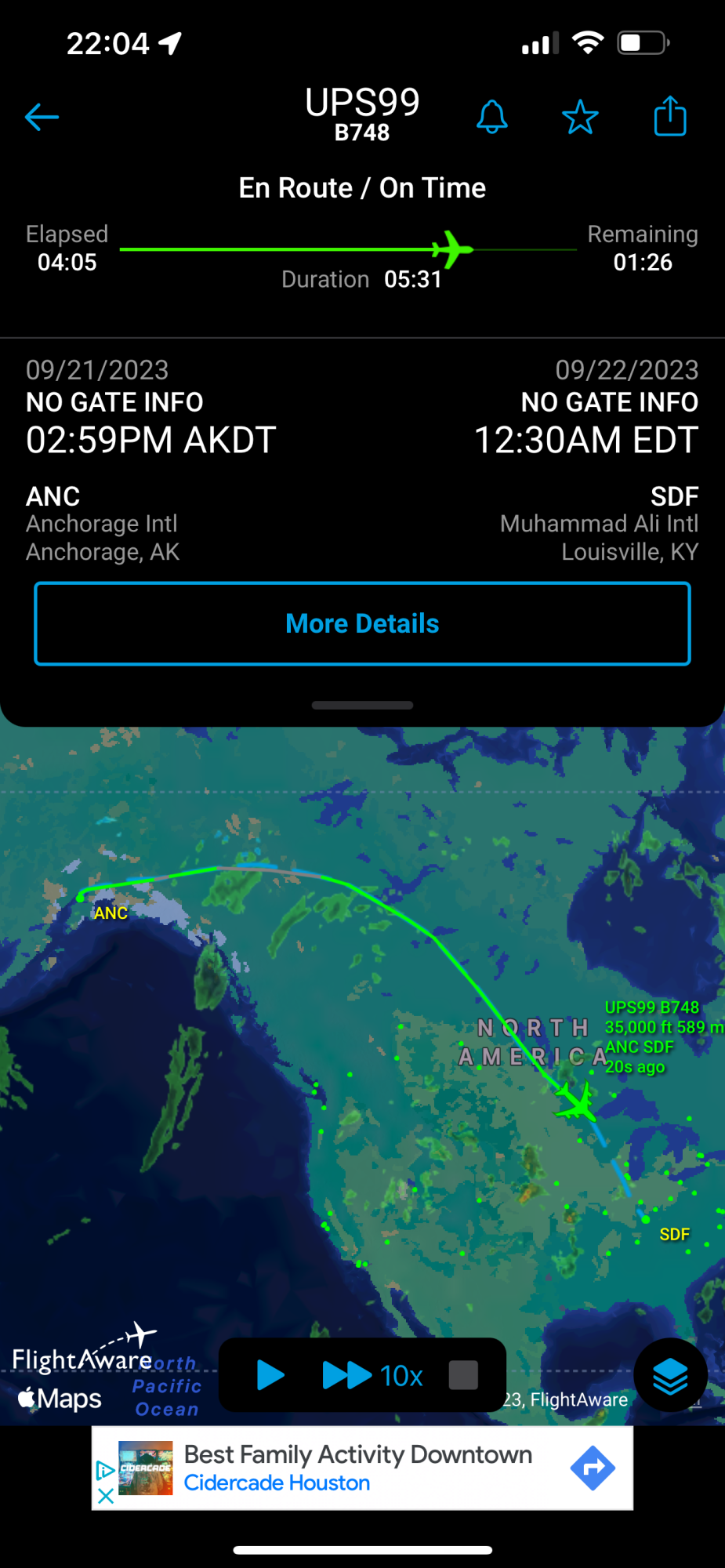Open directions arrow on the ad
This screenshot has height=1568, width=725.
tap(593, 1468)
